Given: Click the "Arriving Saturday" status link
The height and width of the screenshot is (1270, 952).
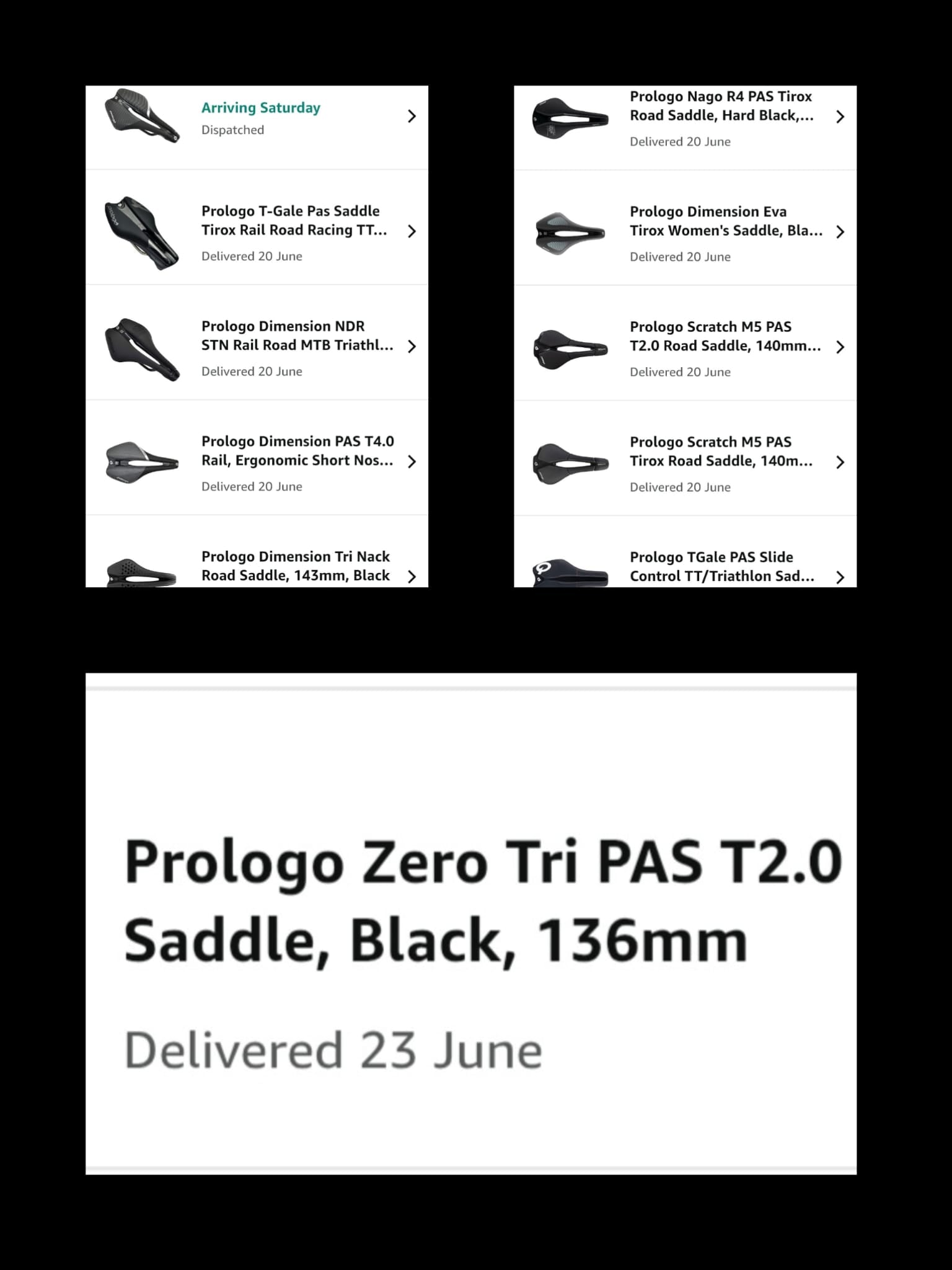Looking at the screenshot, I should tap(261, 107).
